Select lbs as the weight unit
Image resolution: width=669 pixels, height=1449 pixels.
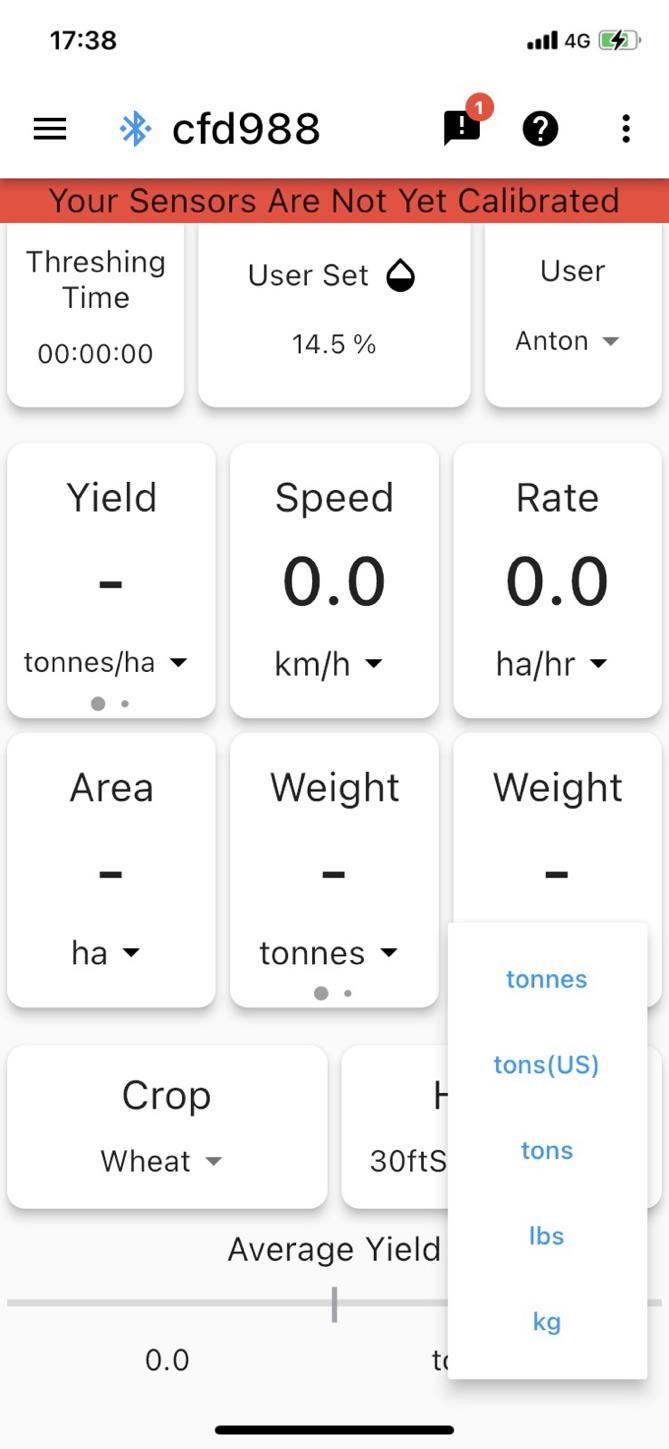pos(546,1236)
